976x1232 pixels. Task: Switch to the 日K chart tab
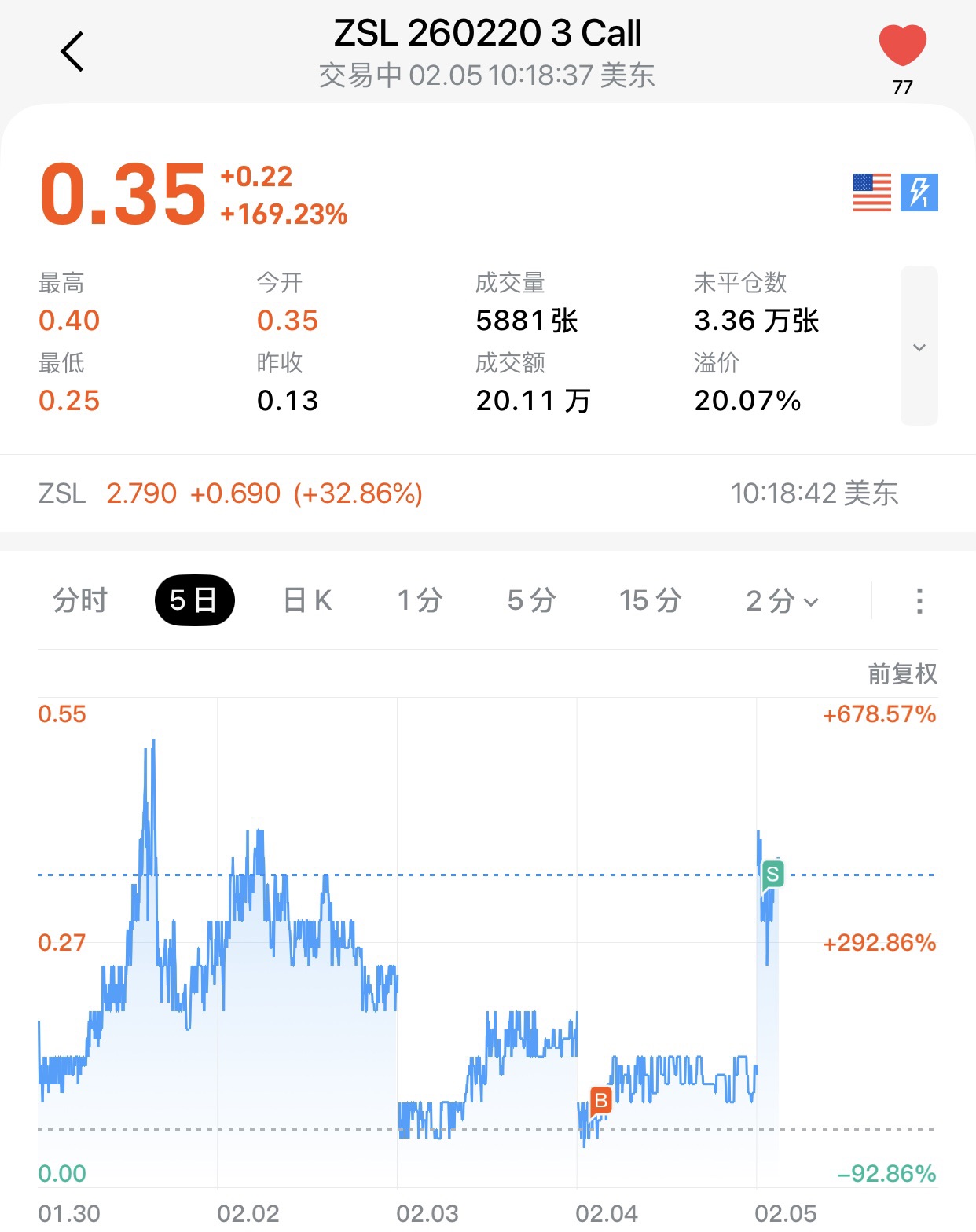tap(307, 600)
